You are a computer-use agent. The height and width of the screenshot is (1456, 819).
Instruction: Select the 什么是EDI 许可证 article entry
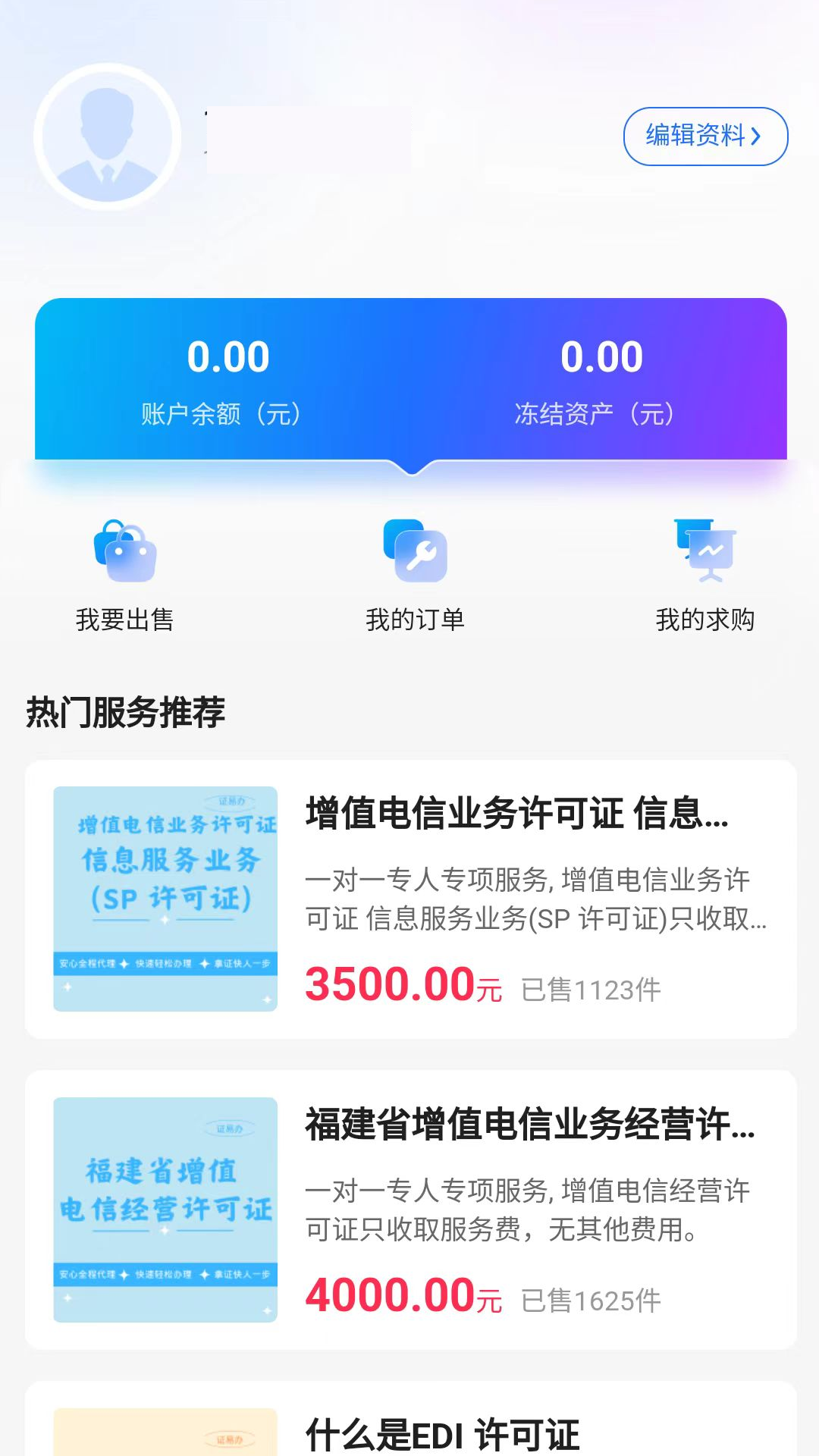[441, 1432]
